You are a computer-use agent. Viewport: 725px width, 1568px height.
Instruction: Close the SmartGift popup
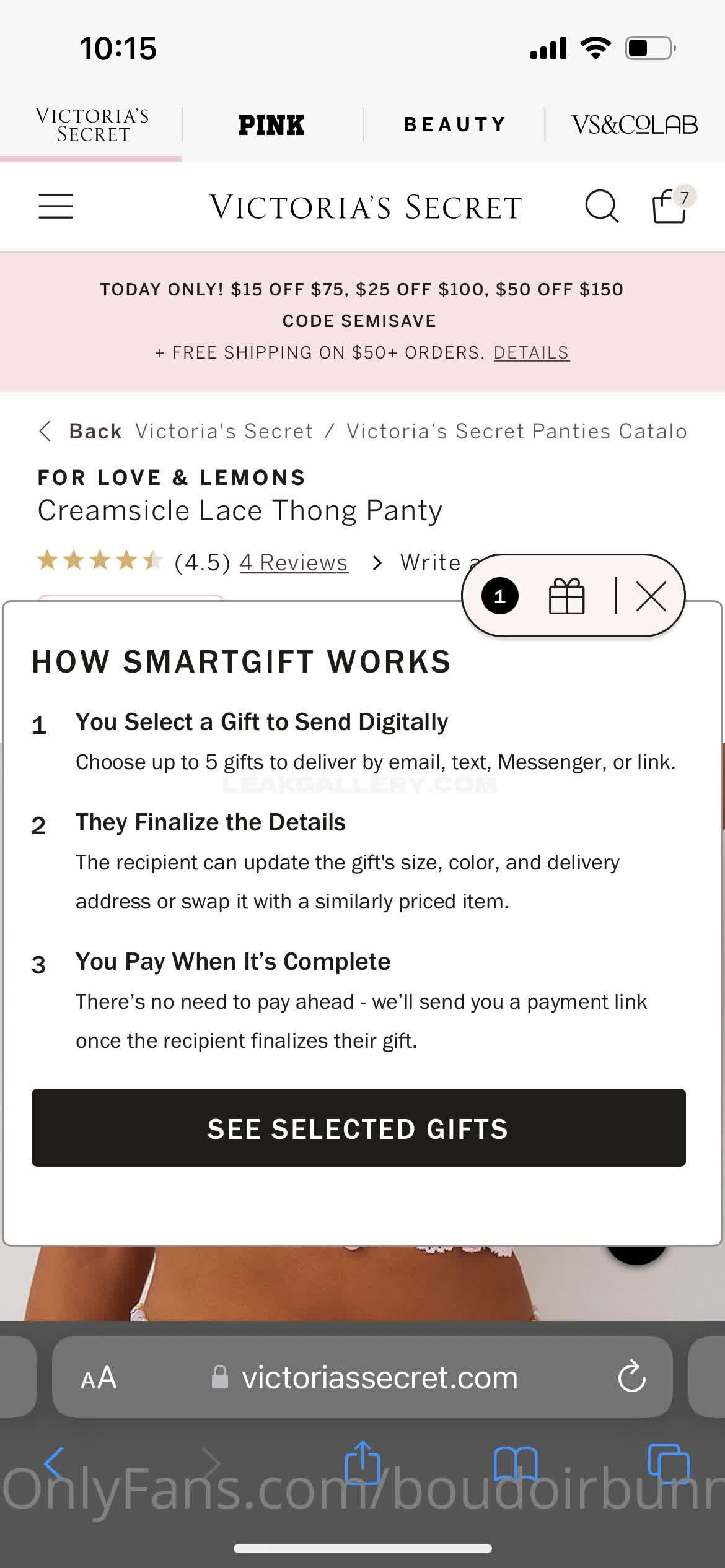(651, 596)
